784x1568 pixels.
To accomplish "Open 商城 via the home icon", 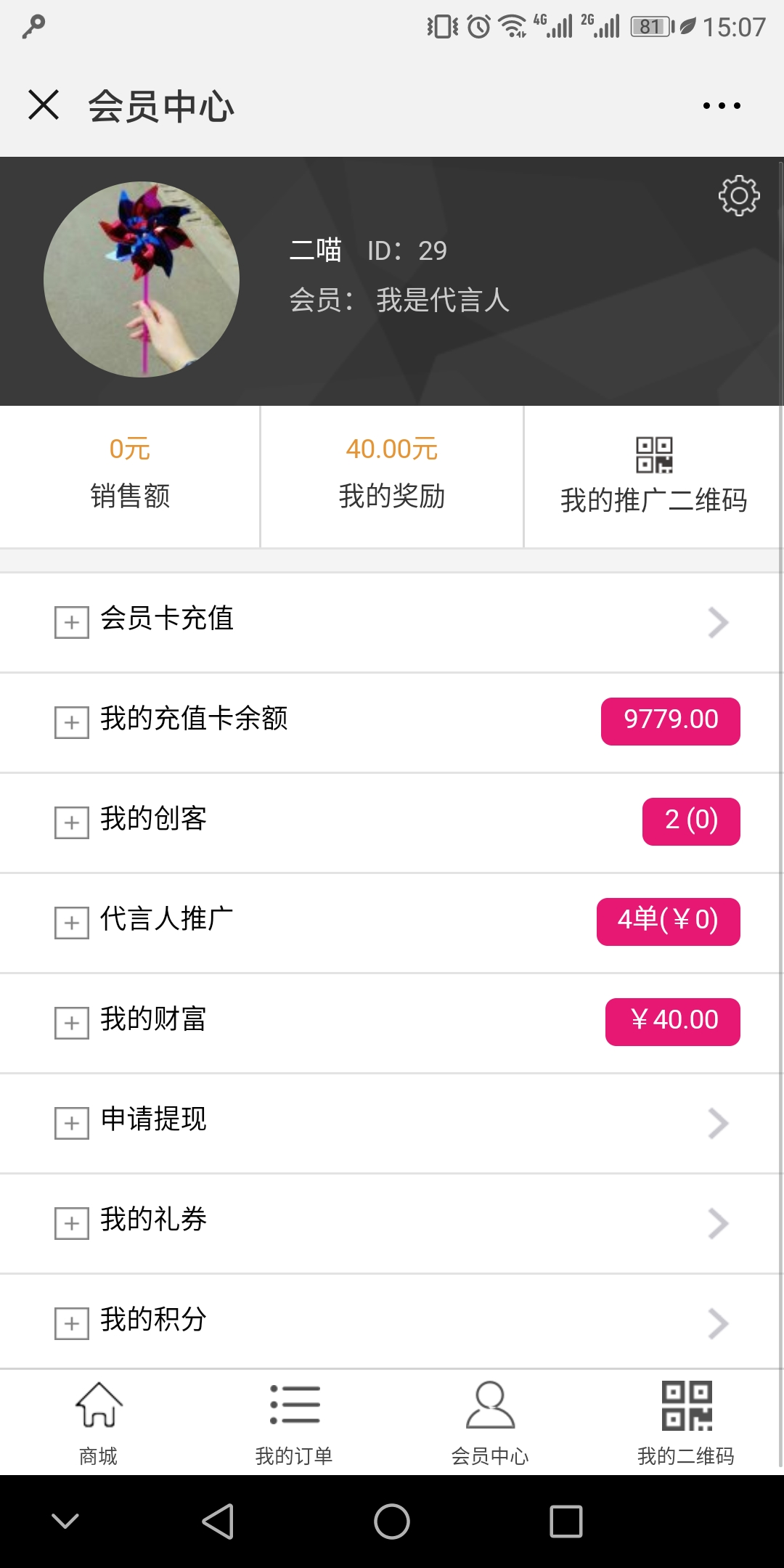I will [x=98, y=1406].
